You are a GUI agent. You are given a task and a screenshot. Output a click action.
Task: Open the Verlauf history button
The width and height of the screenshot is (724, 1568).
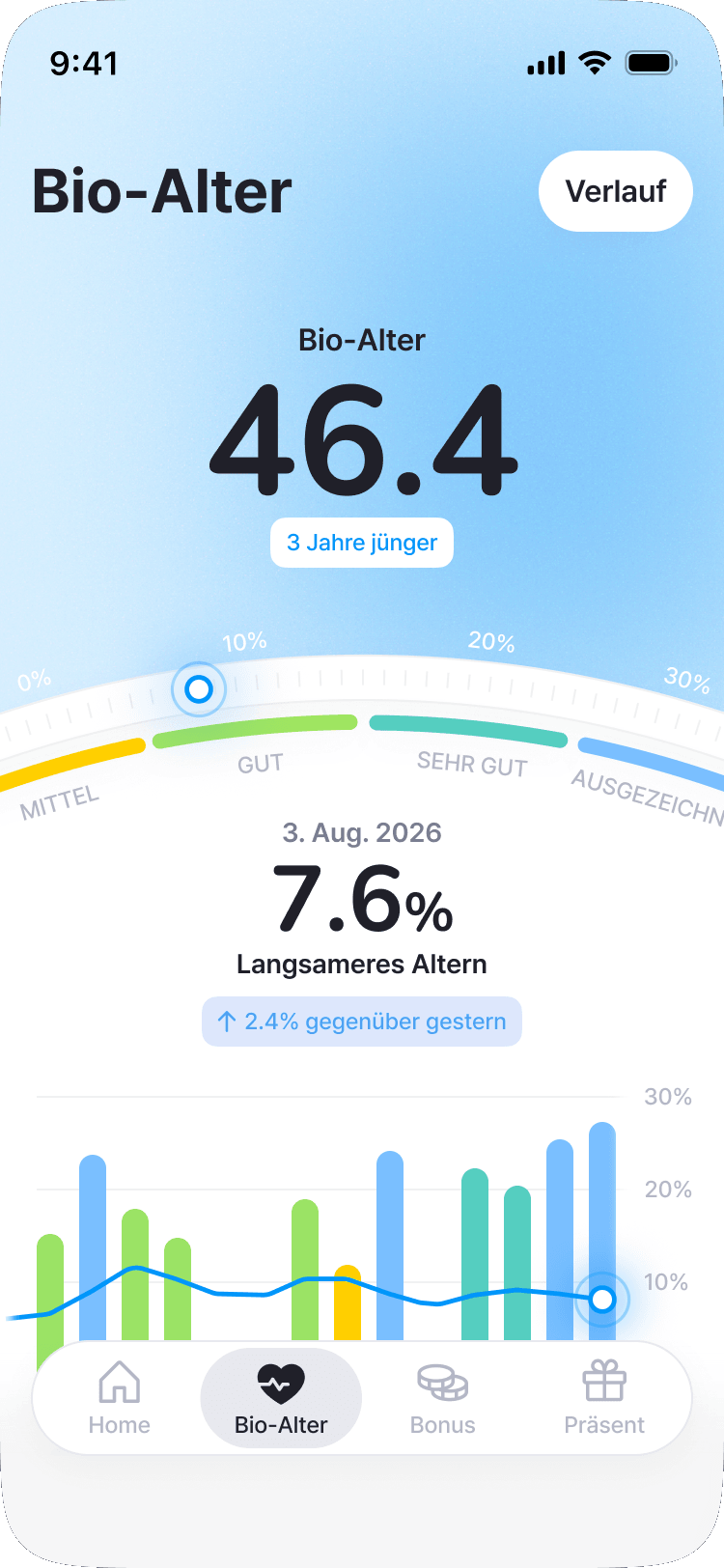(616, 191)
